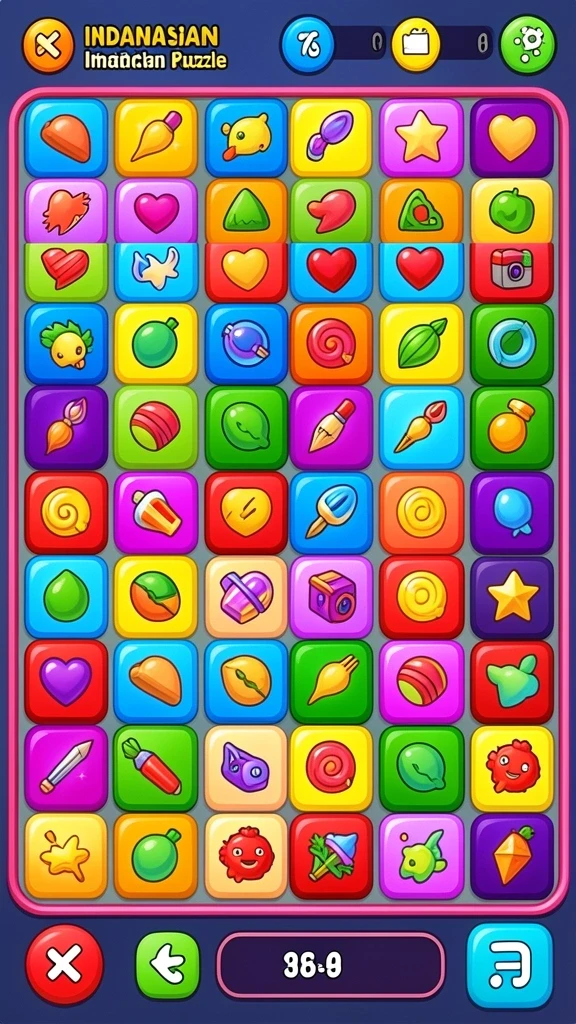This screenshot has width=576, height=1024.
Task: Select the orange potion bottle tile
Action: [512, 428]
